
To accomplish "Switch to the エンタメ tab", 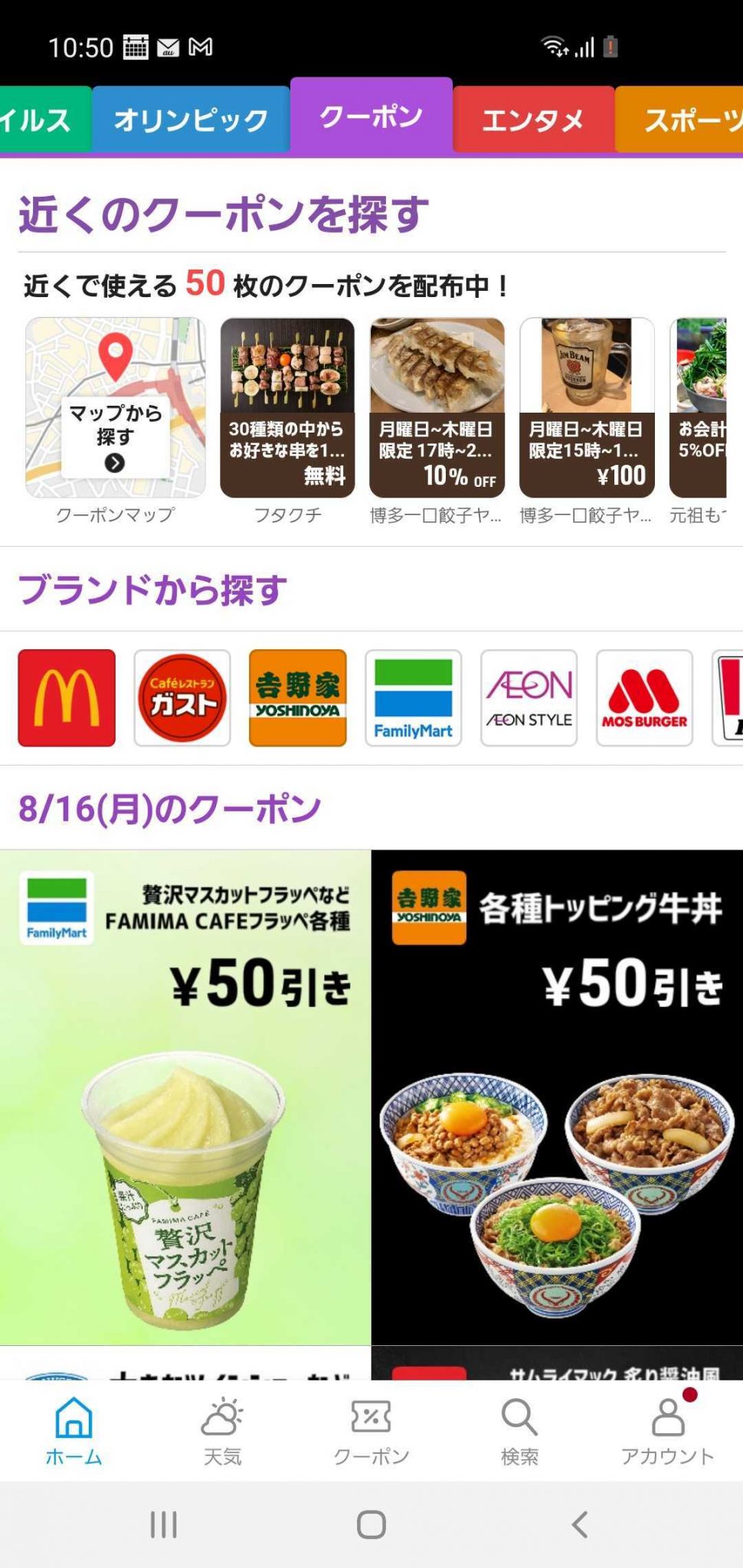I will [533, 119].
